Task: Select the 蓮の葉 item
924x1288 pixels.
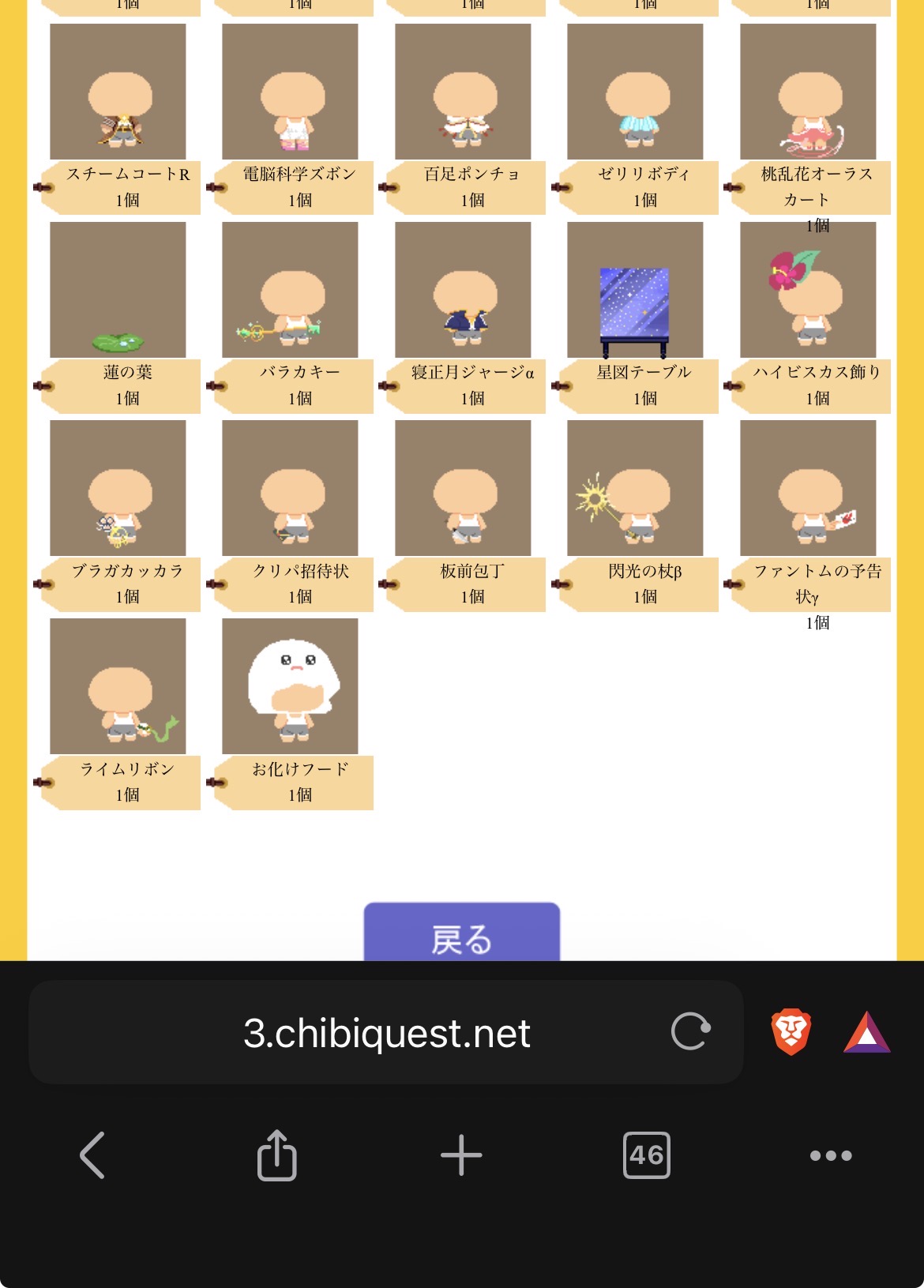Action: 118,290
